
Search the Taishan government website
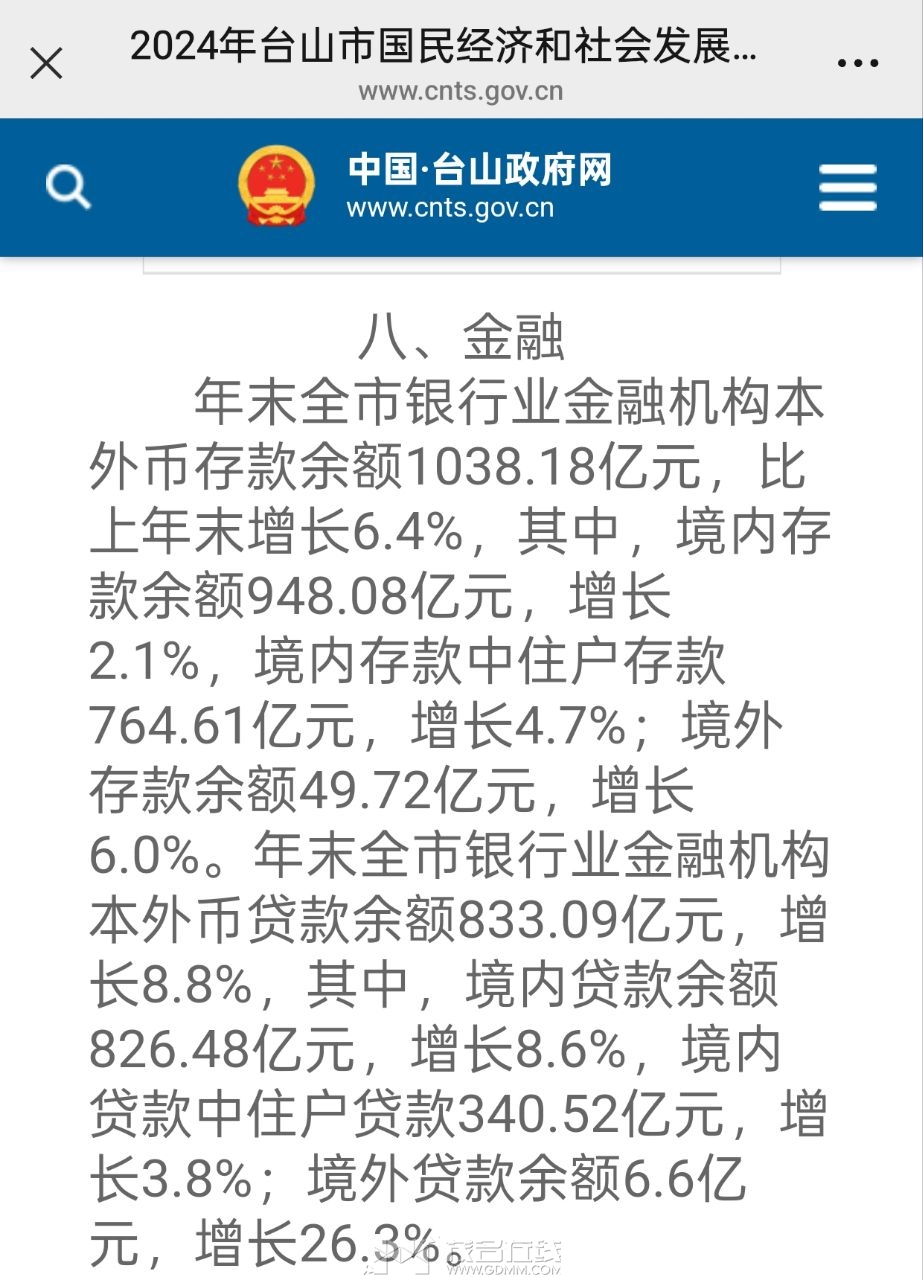pos(68,187)
